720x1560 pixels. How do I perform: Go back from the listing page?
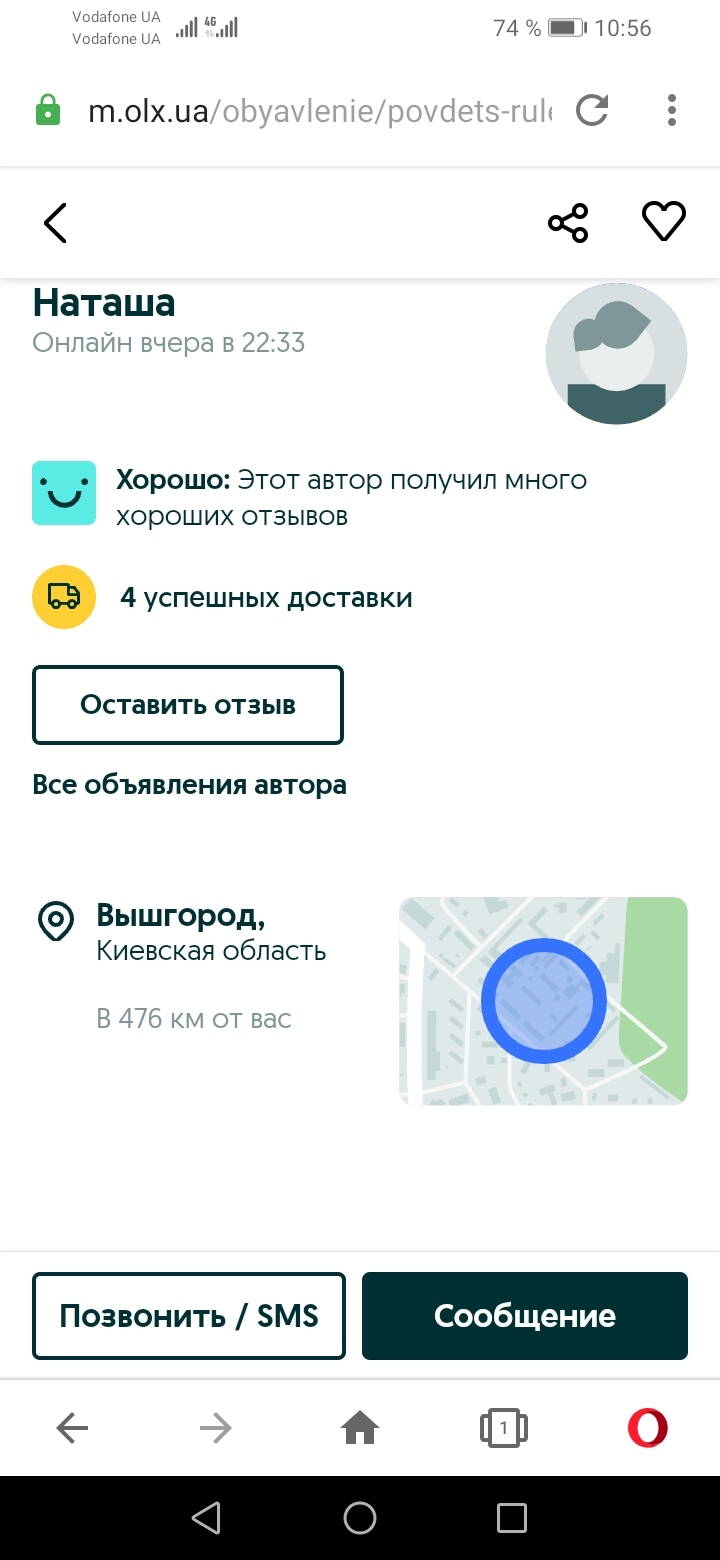click(55, 223)
